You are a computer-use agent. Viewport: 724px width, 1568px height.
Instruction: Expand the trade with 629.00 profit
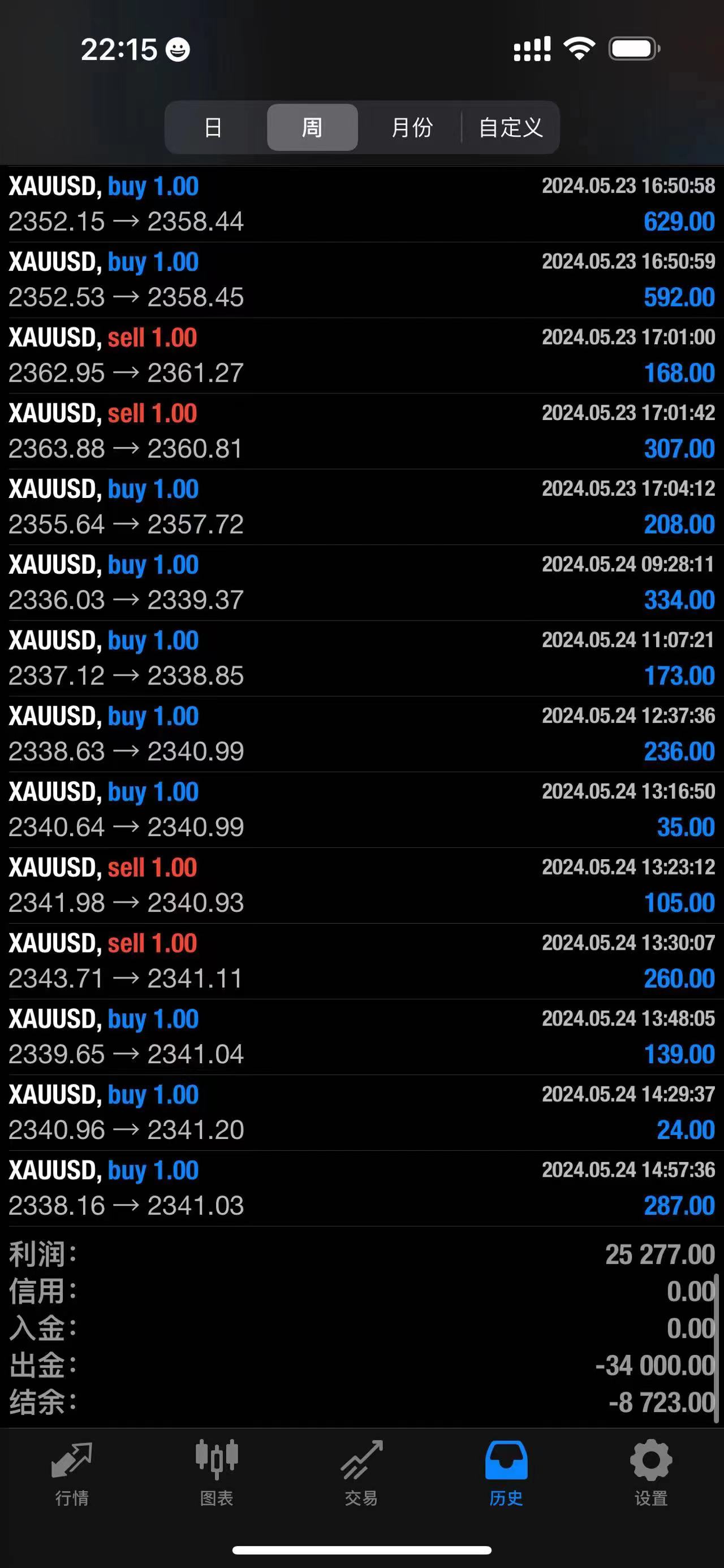(361, 204)
